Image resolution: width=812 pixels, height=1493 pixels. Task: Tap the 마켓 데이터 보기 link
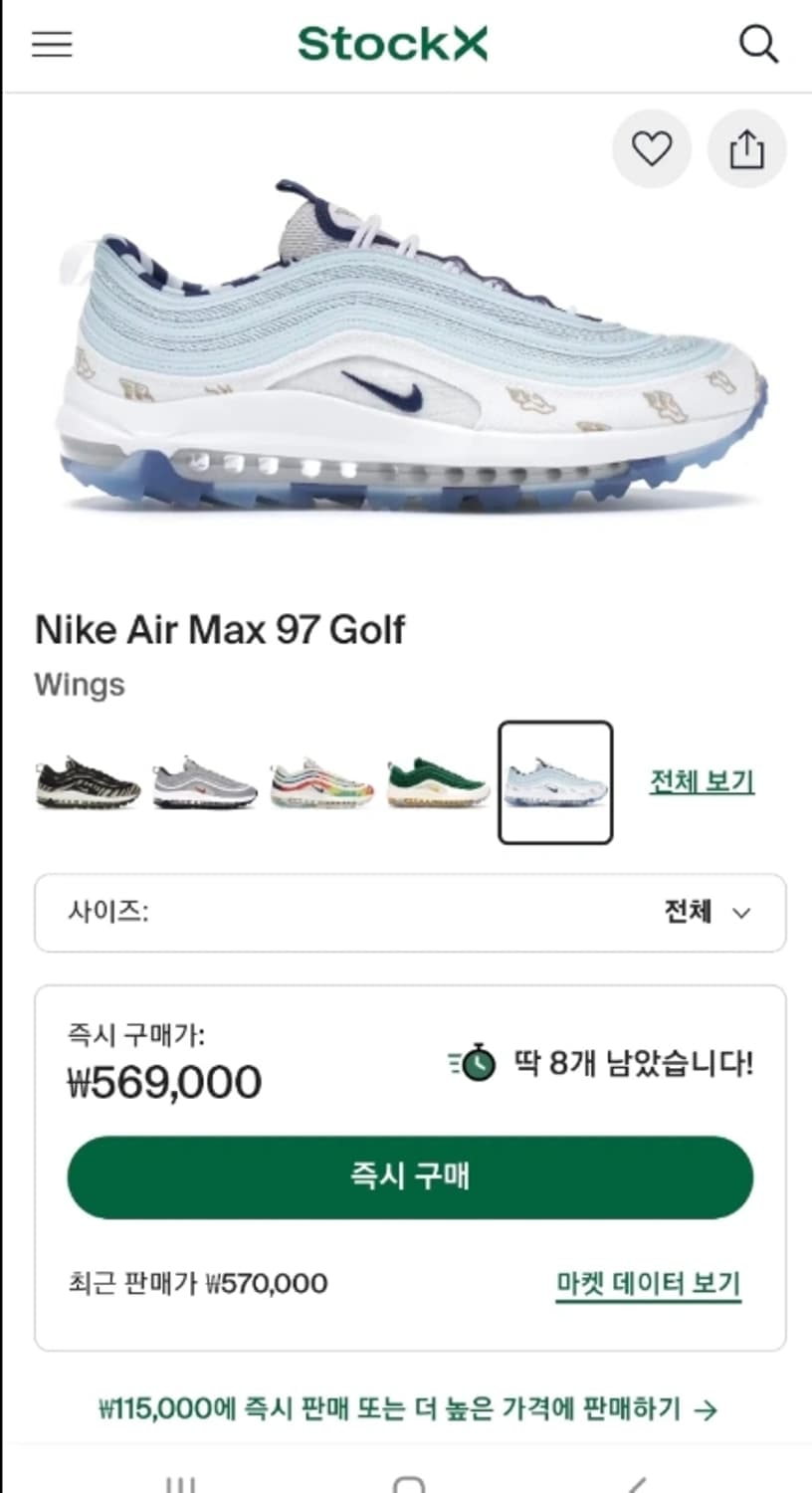[x=648, y=1282]
